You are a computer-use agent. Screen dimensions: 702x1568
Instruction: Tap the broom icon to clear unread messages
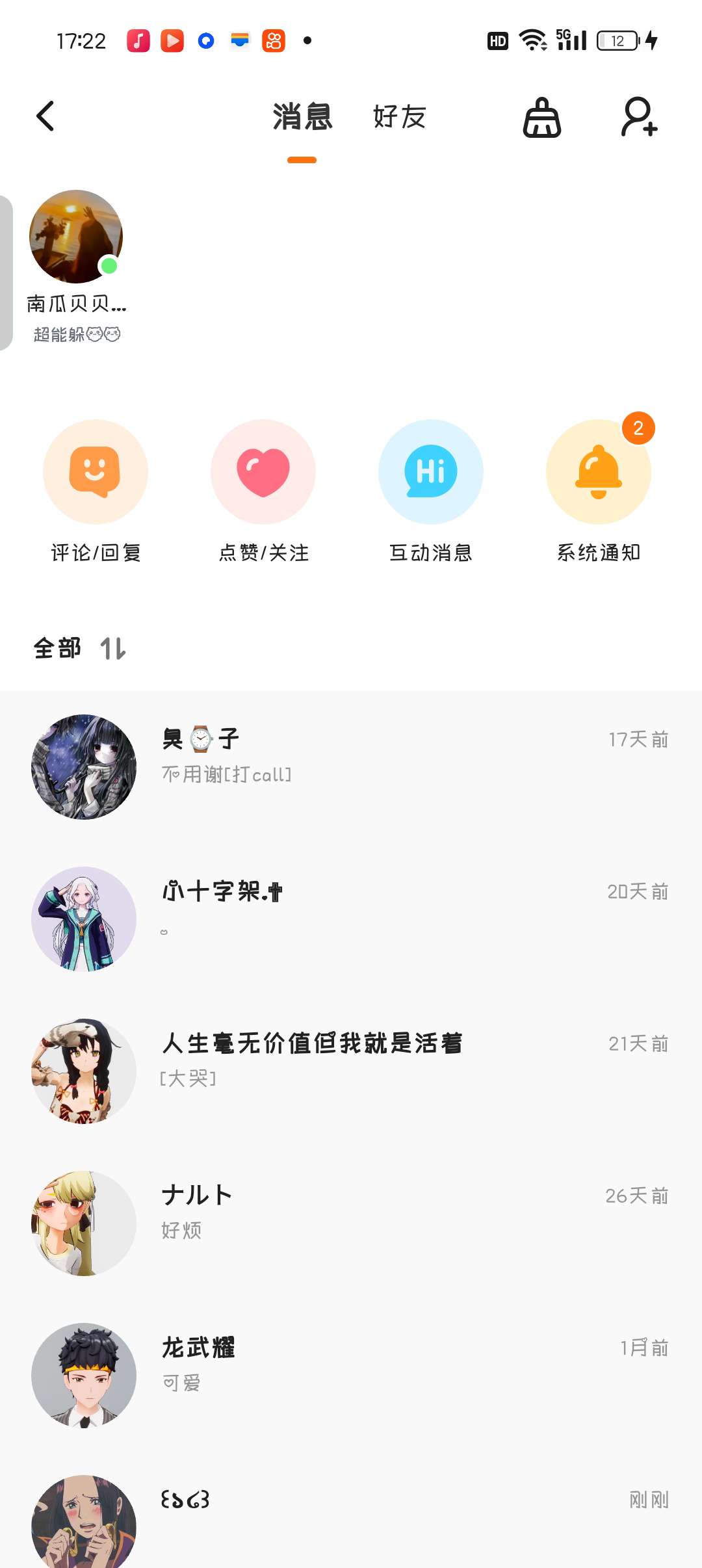tap(542, 118)
